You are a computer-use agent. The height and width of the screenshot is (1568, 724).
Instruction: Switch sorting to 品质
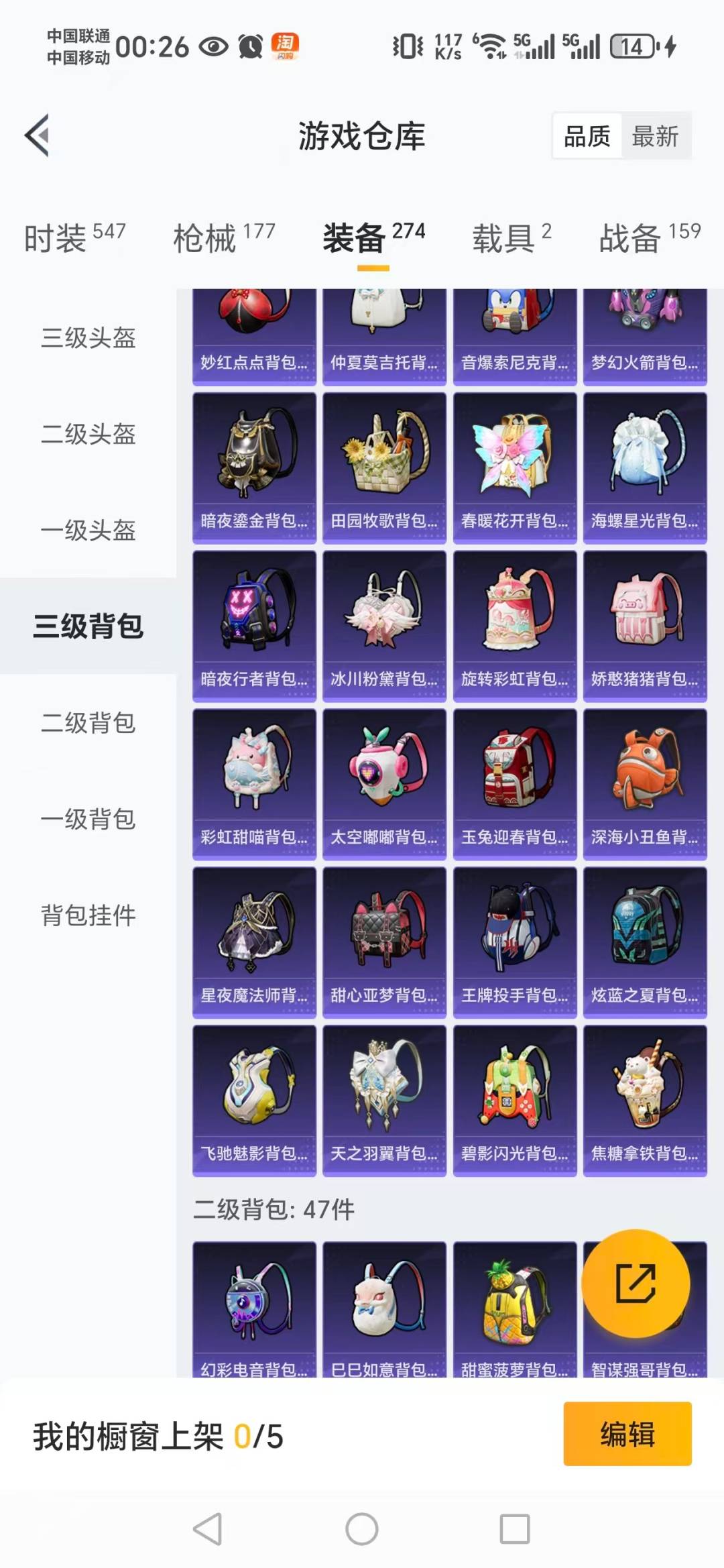click(x=586, y=135)
